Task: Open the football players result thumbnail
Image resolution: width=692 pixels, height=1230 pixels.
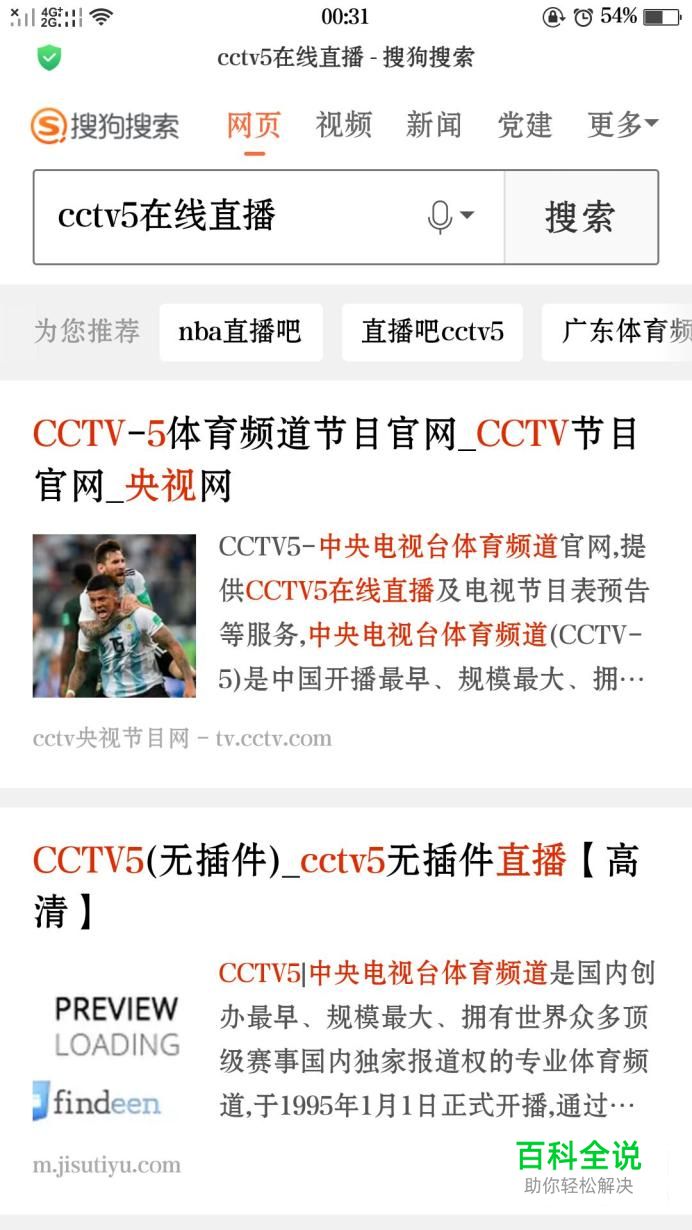Action: [114, 615]
